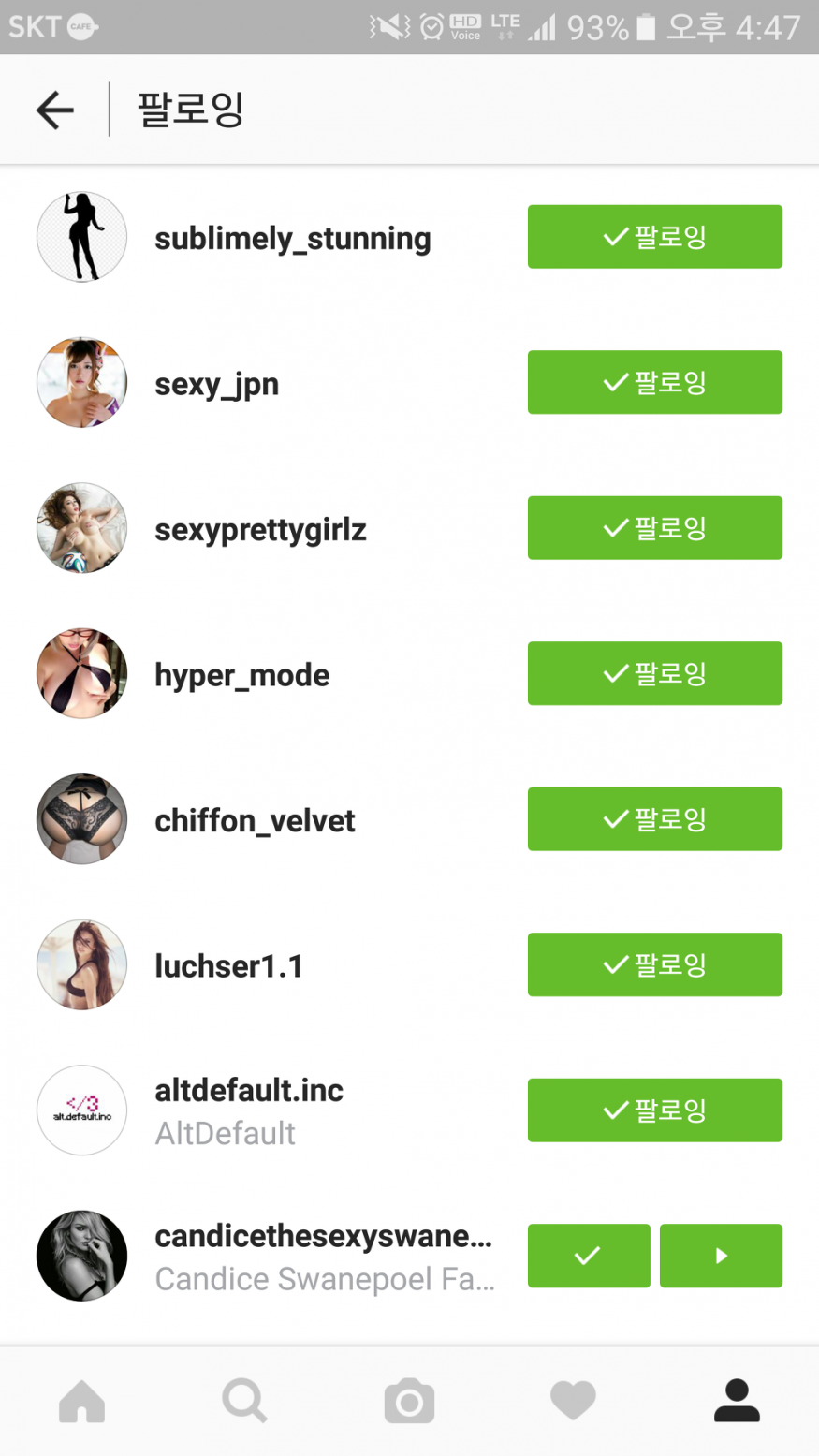This screenshot has height=1456, width=819.
Task: View the hyper_mode profile
Action: (241, 675)
